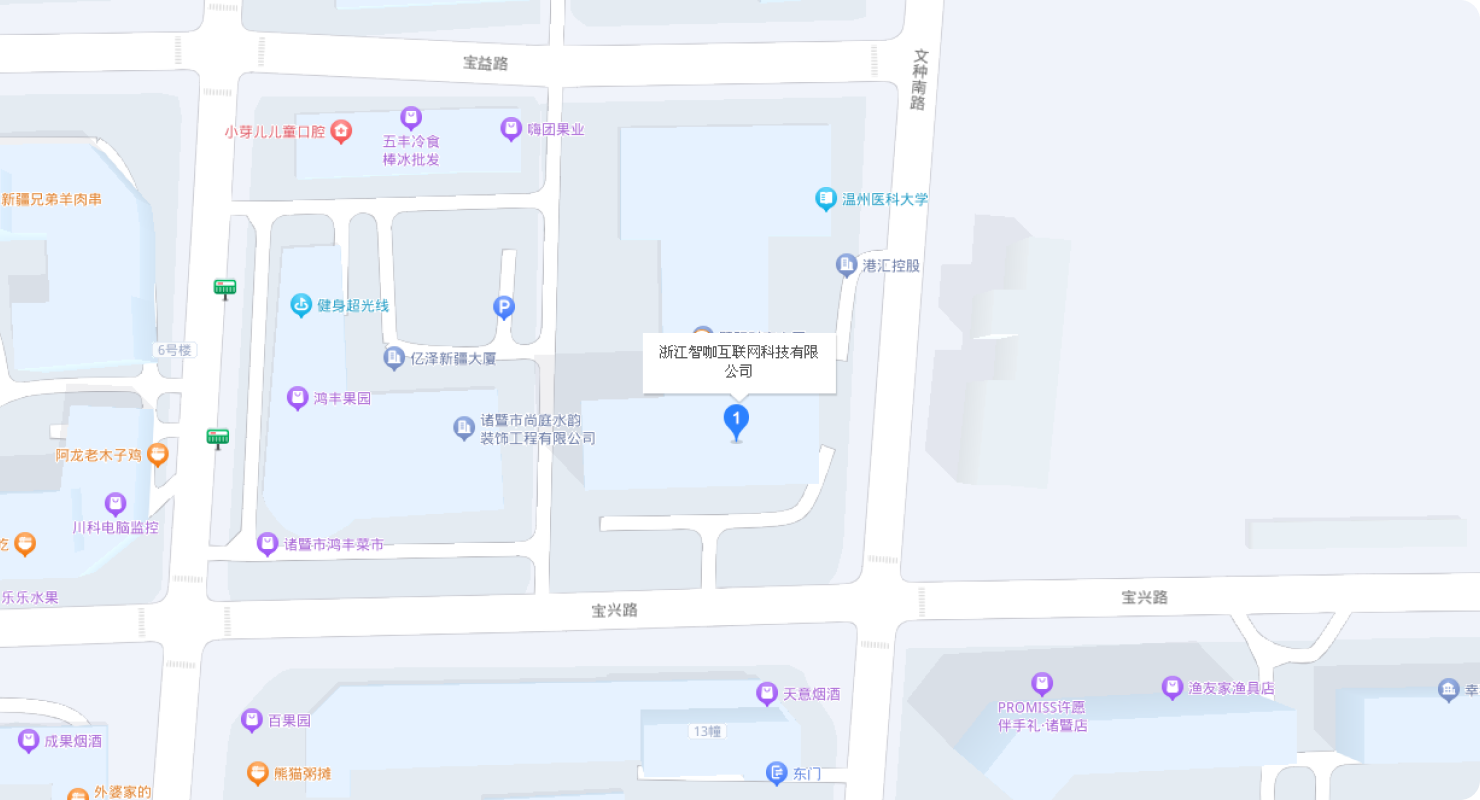Open the 渔友家渔具店 marker
This screenshot has height=800, width=1480.
[x=1172, y=687]
